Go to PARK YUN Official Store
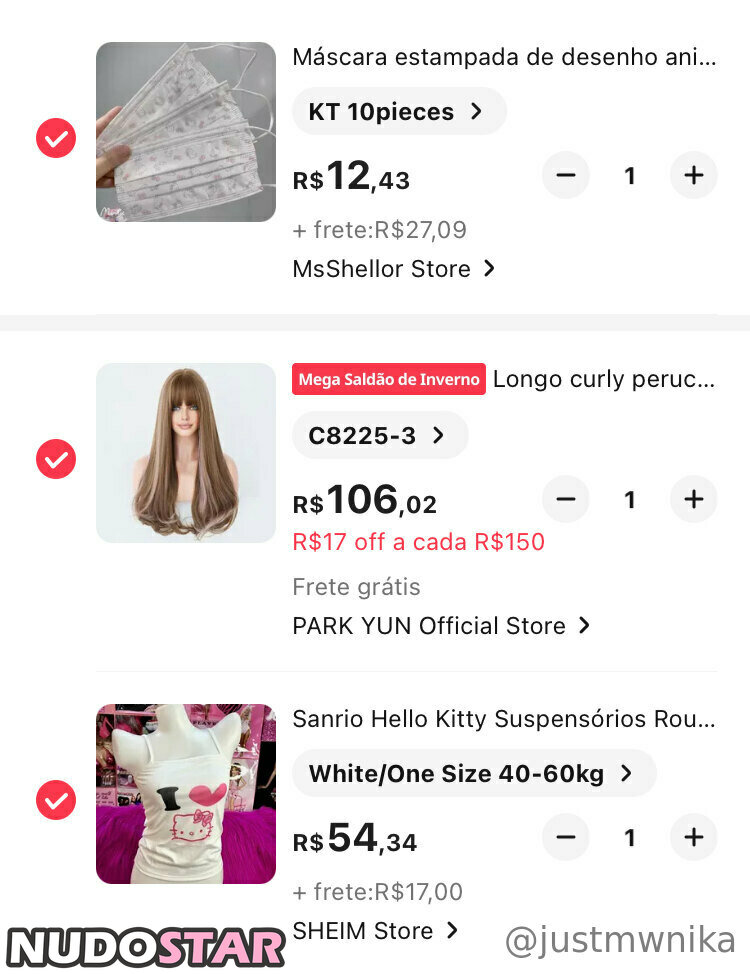Viewport: 750px width, 974px height. [441, 626]
